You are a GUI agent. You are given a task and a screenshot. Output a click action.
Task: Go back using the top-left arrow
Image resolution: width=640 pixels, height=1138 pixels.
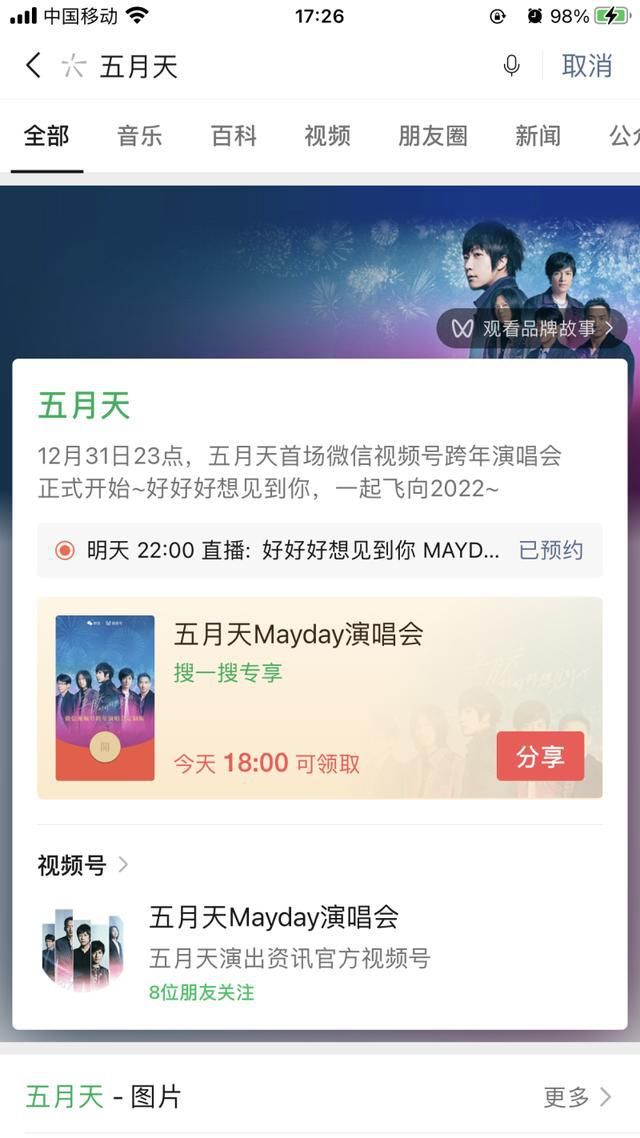coord(33,66)
